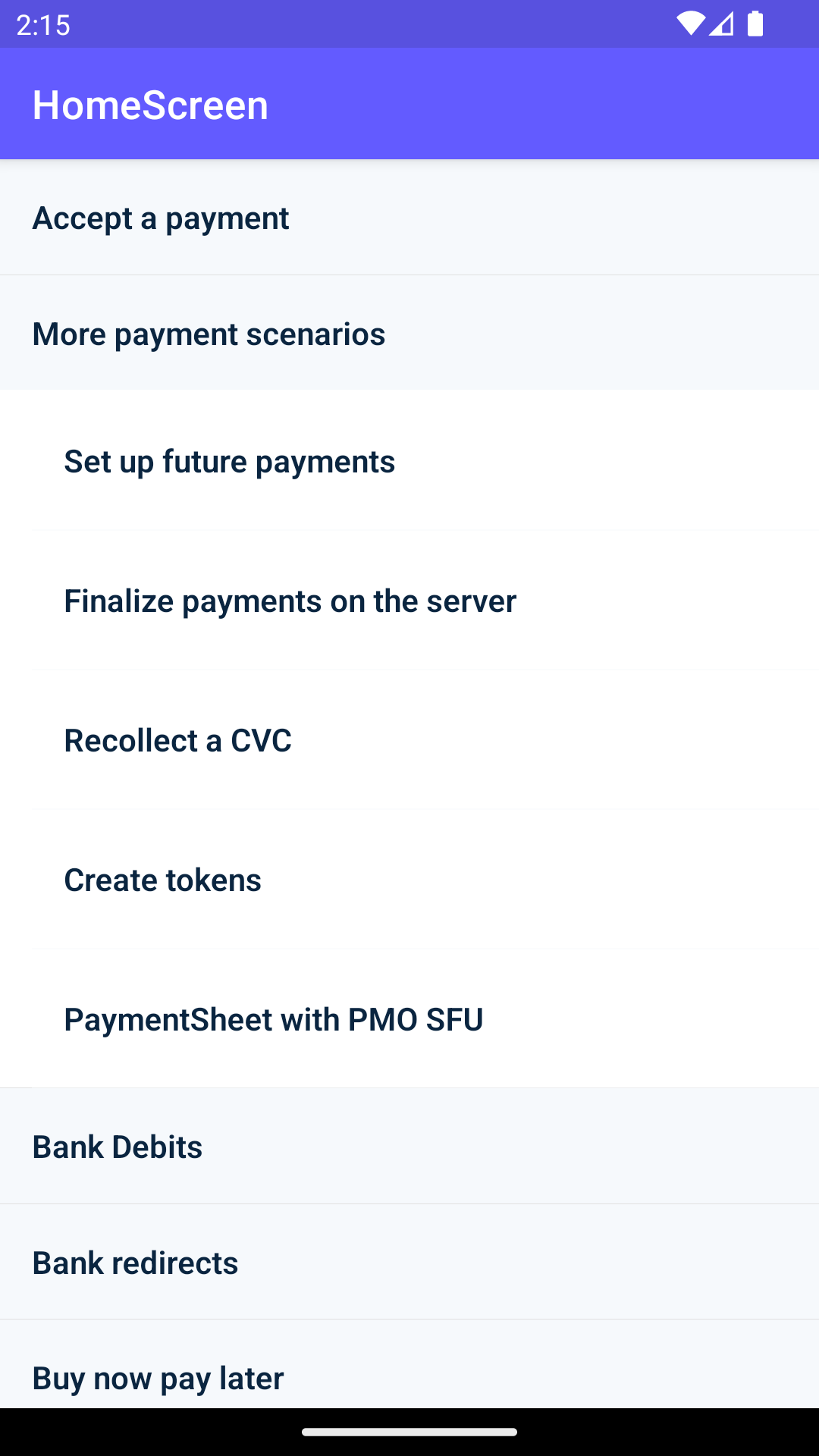Expand the Buy now pay later section
The image size is (819, 1456).
click(409, 1376)
